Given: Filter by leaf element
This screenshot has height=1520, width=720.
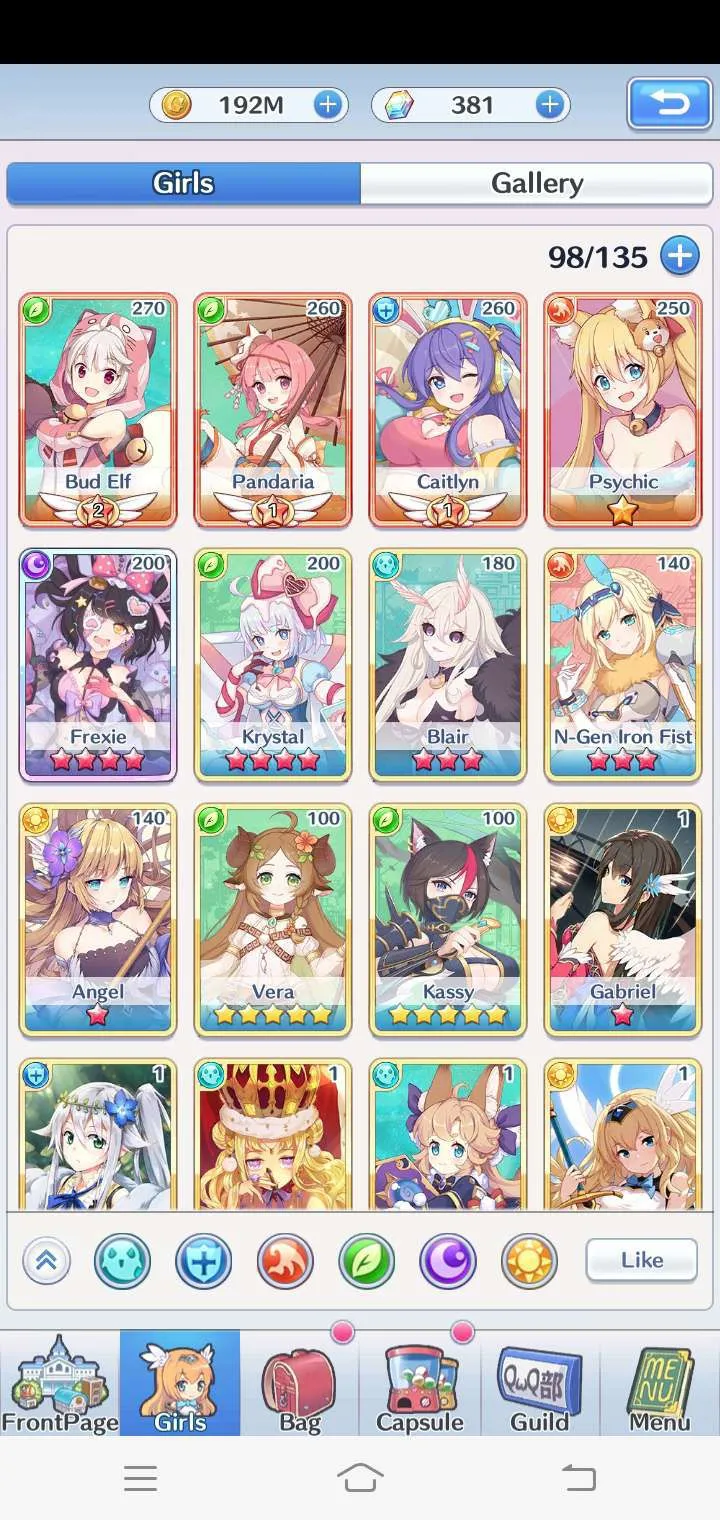Looking at the screenshot, I should coord(366,1262).
